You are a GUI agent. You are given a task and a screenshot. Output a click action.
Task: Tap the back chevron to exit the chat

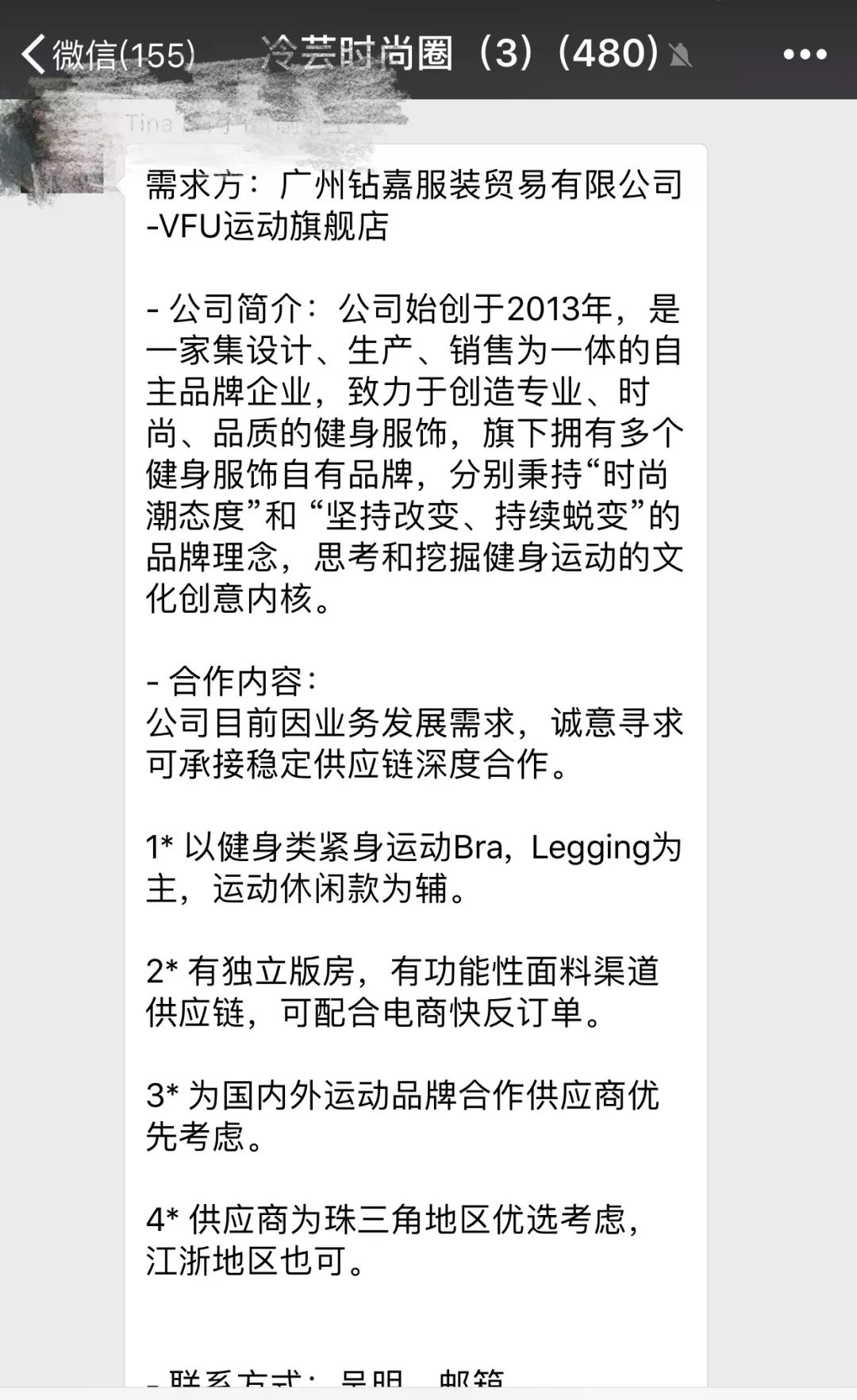click(x=33, y=54)
